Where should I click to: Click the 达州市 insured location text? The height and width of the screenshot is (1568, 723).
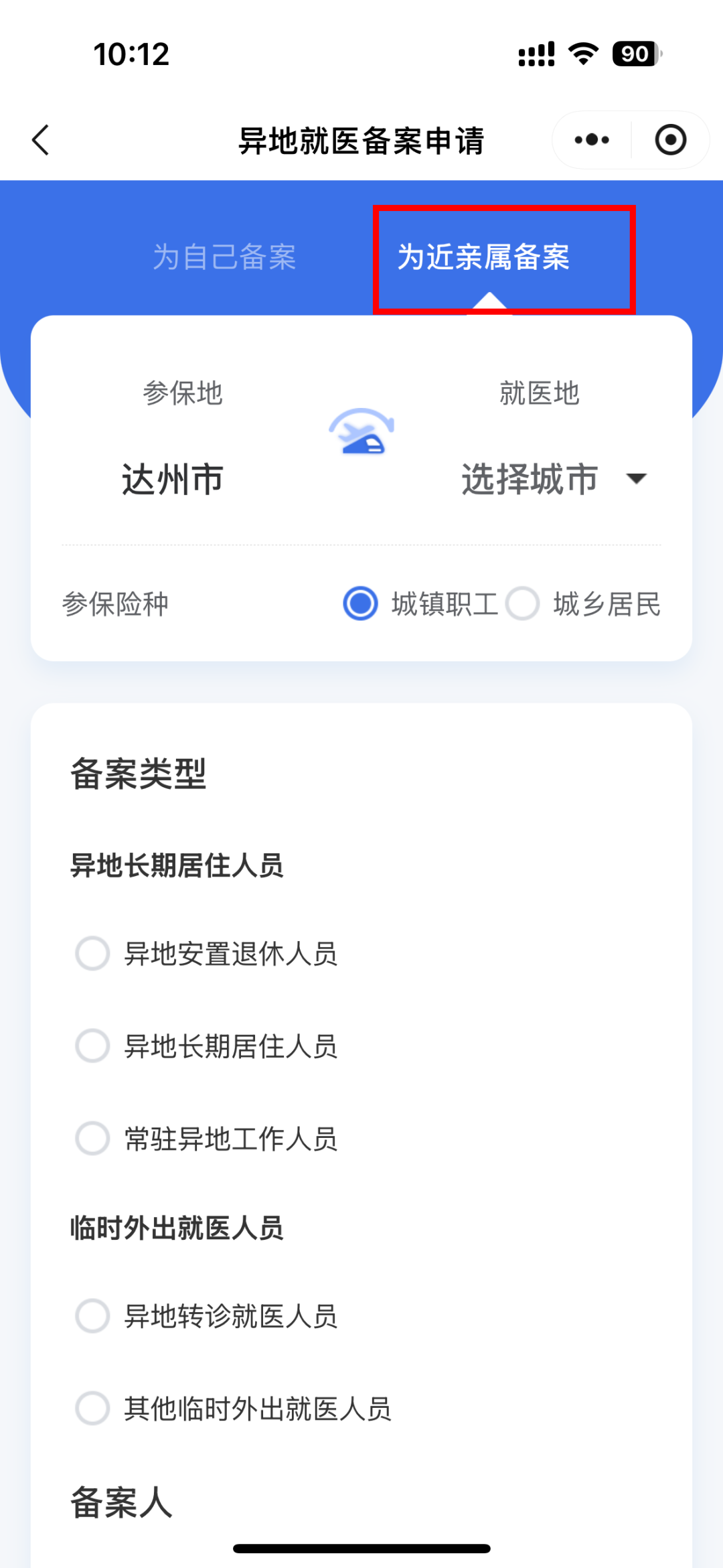click(x=172, y=478)
